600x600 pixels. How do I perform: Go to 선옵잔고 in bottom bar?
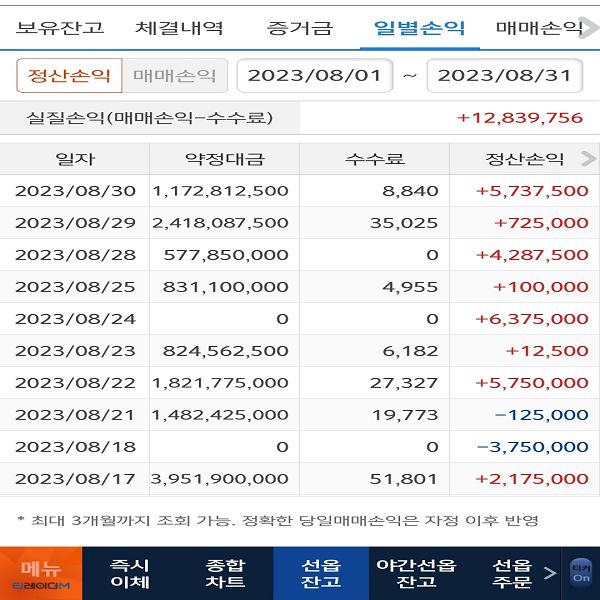point(320,572)
